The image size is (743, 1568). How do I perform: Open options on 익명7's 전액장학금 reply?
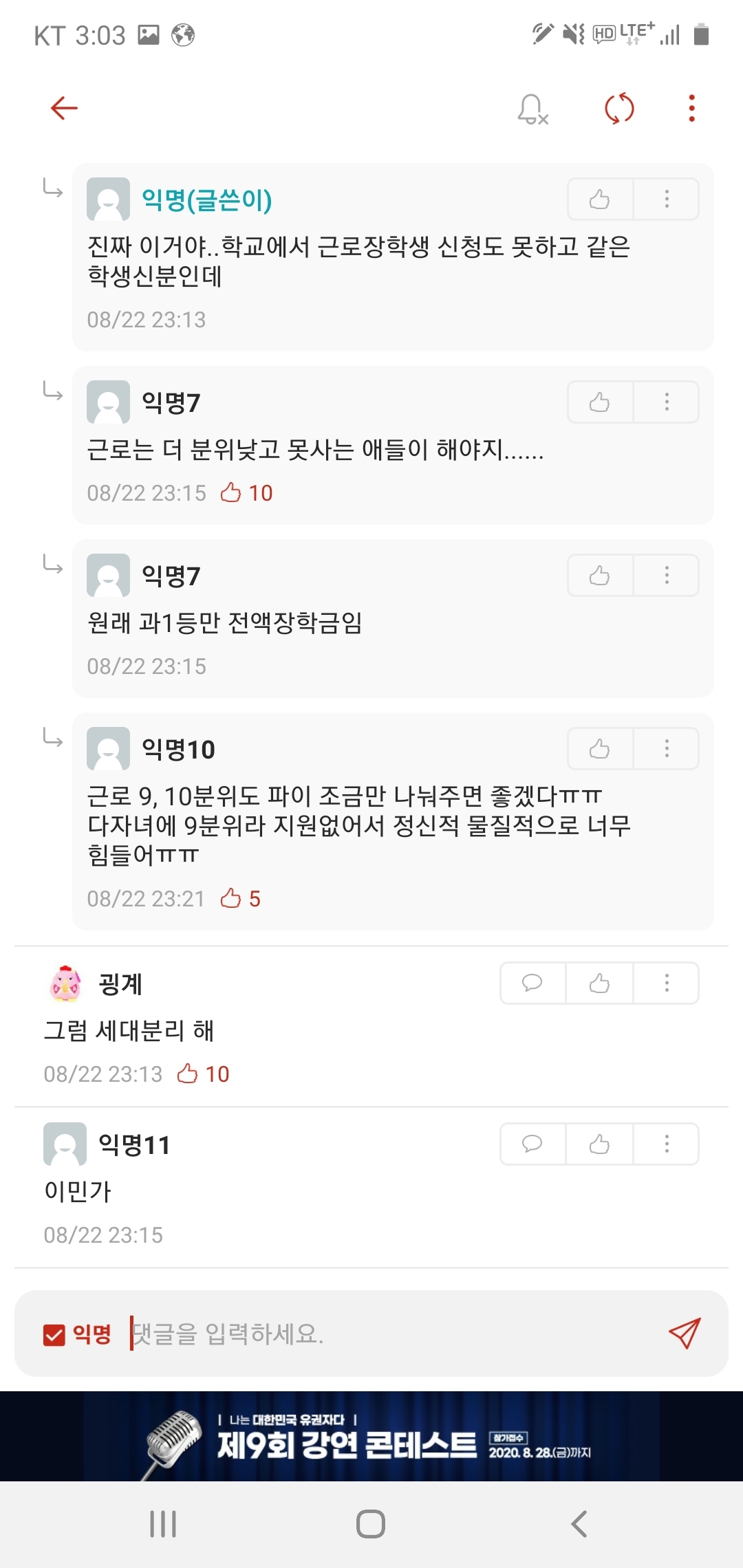tap(666, 575)
